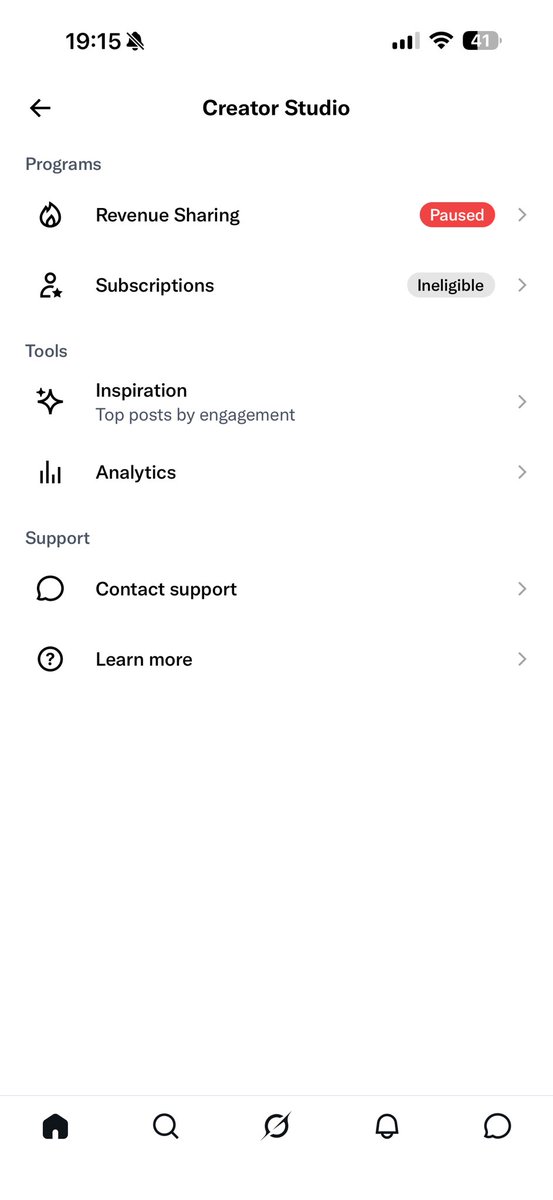The width and height of the screenshot is (553, 1200).
Task: Go back from Creator Studio
Action: tap(40, 108)
